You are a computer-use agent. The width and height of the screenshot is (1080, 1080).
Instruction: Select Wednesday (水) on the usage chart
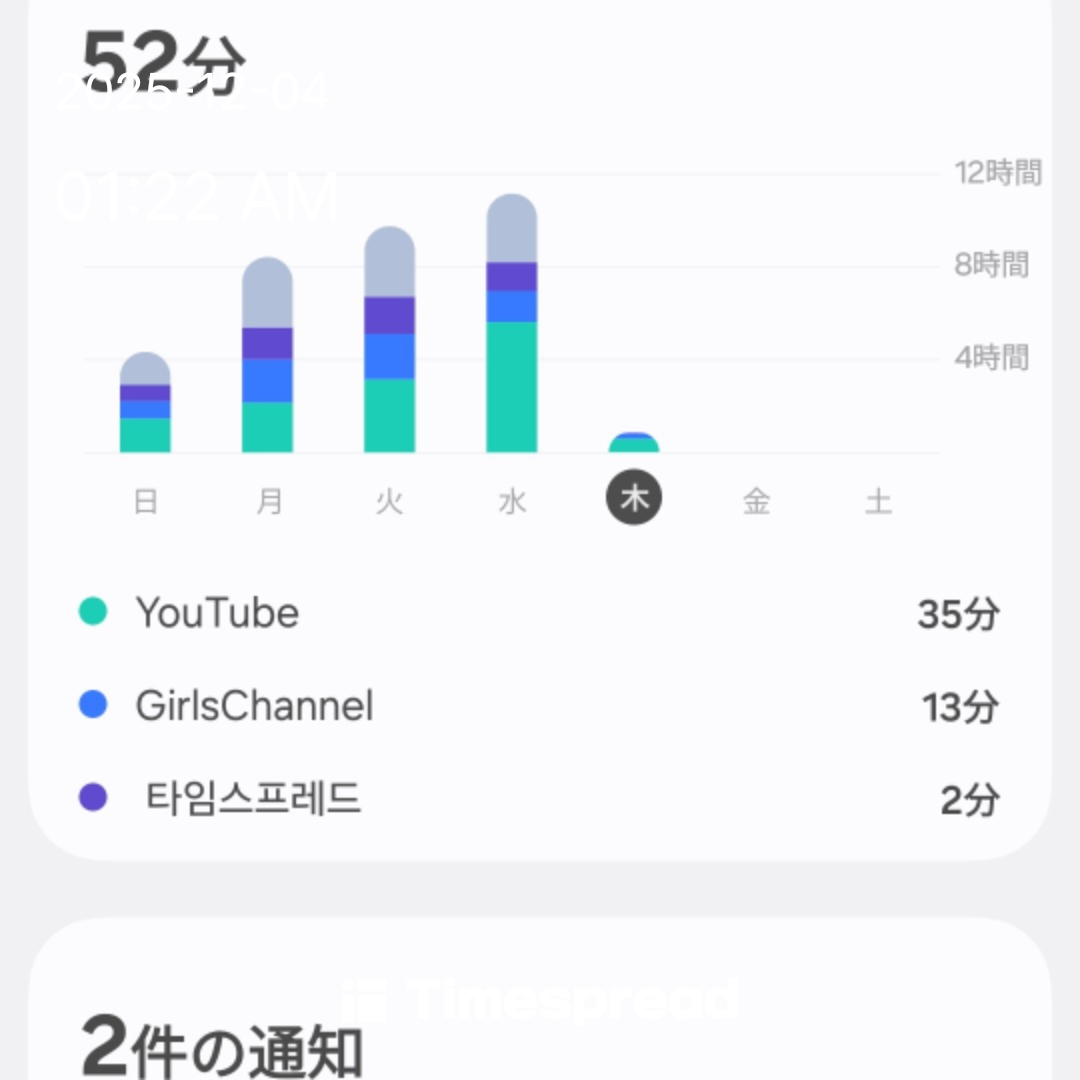512,501
